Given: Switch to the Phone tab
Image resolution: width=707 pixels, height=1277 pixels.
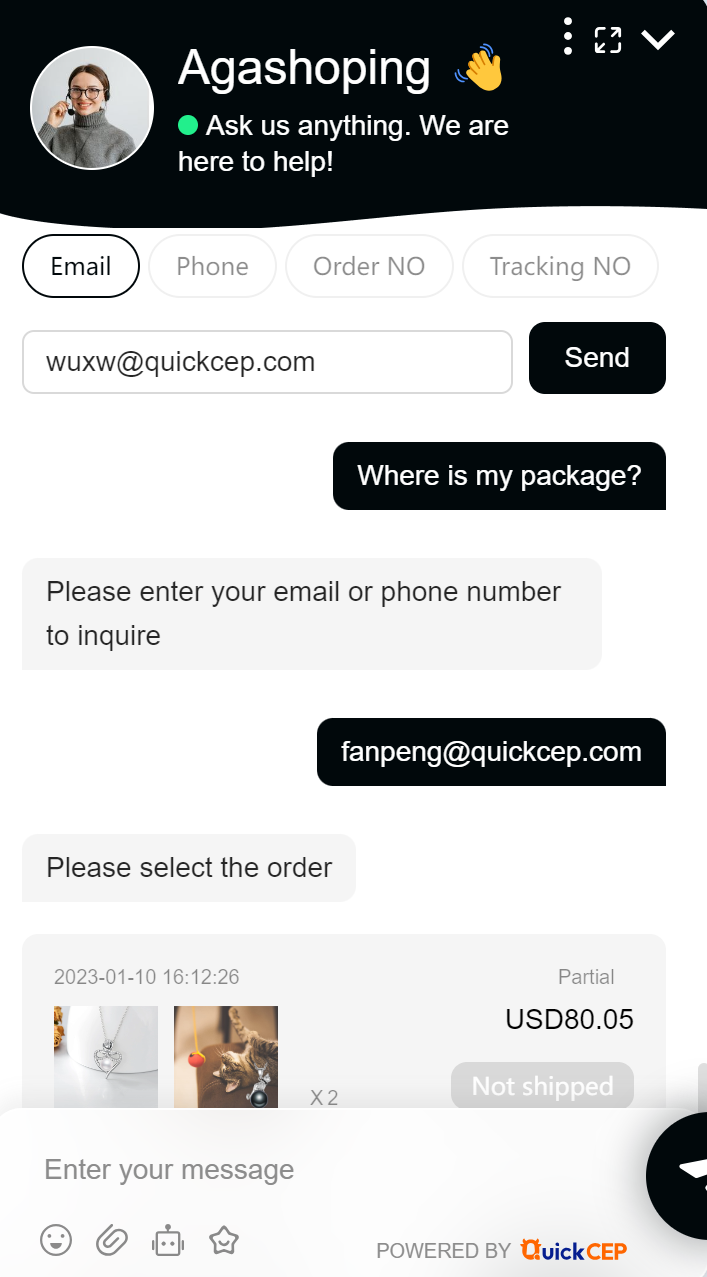Looking at the screenshot, I should 212,266.
